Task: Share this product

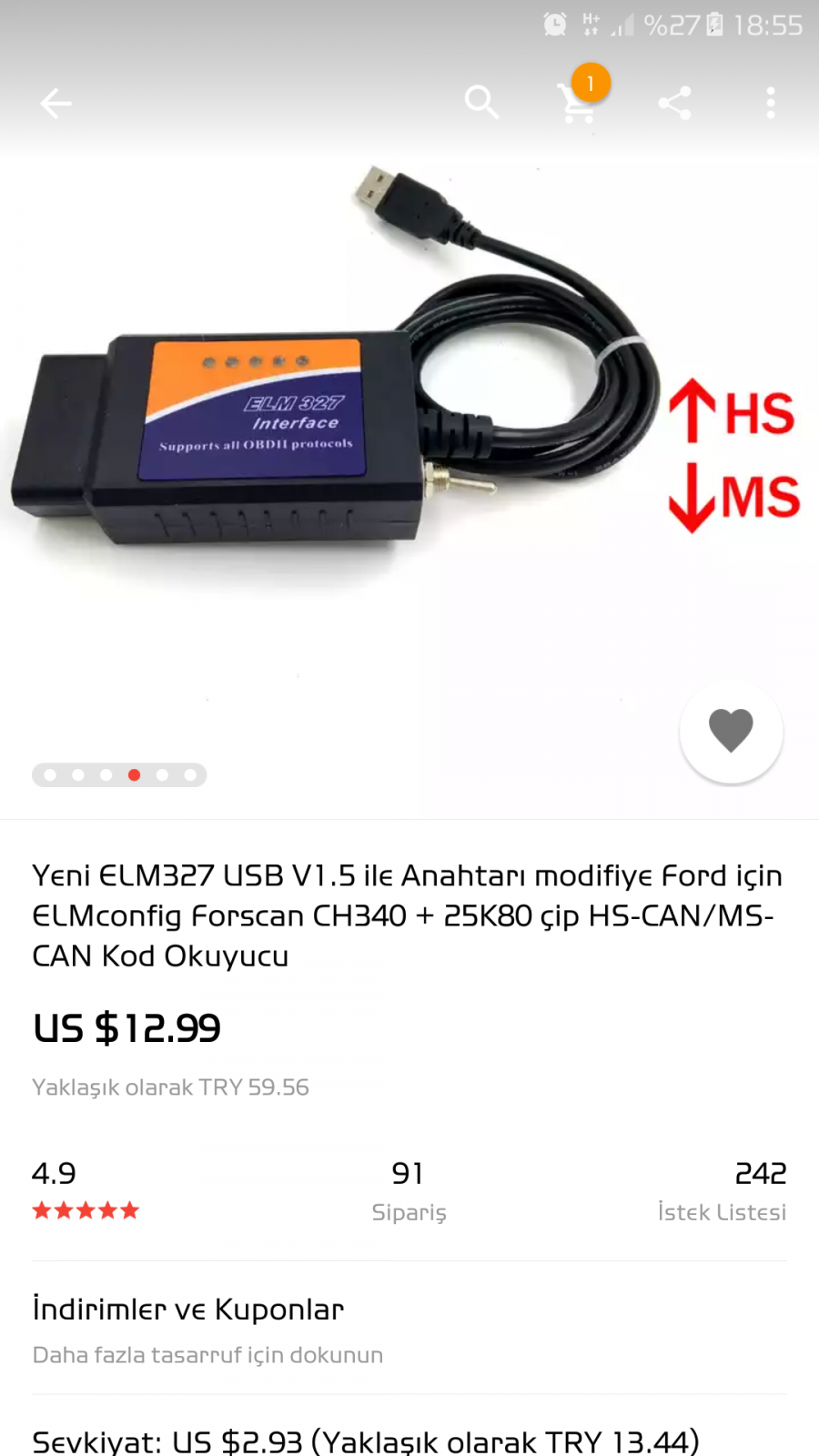Action: [x=675, y=103]
